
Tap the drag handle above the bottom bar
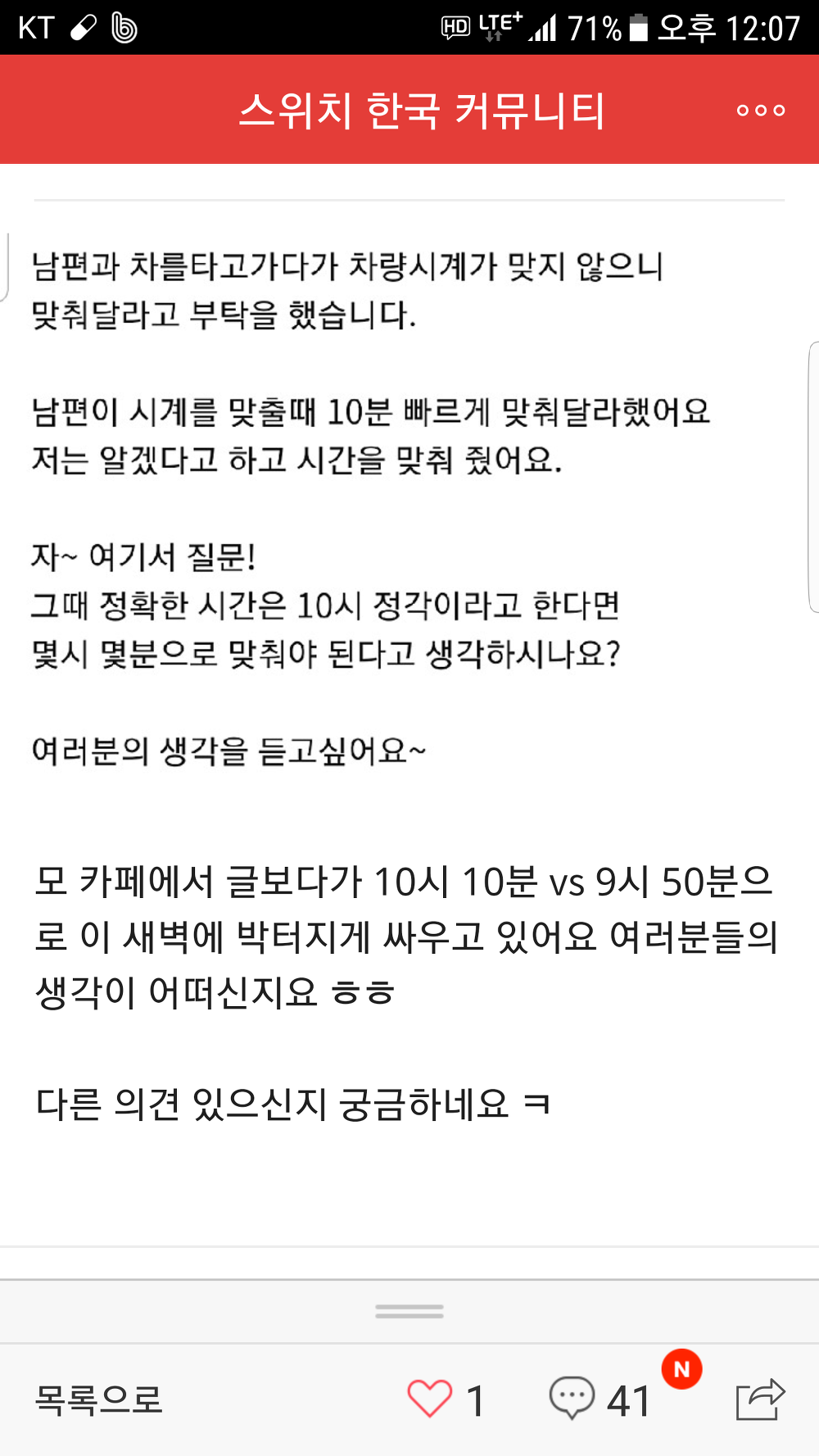[409, 1312]
